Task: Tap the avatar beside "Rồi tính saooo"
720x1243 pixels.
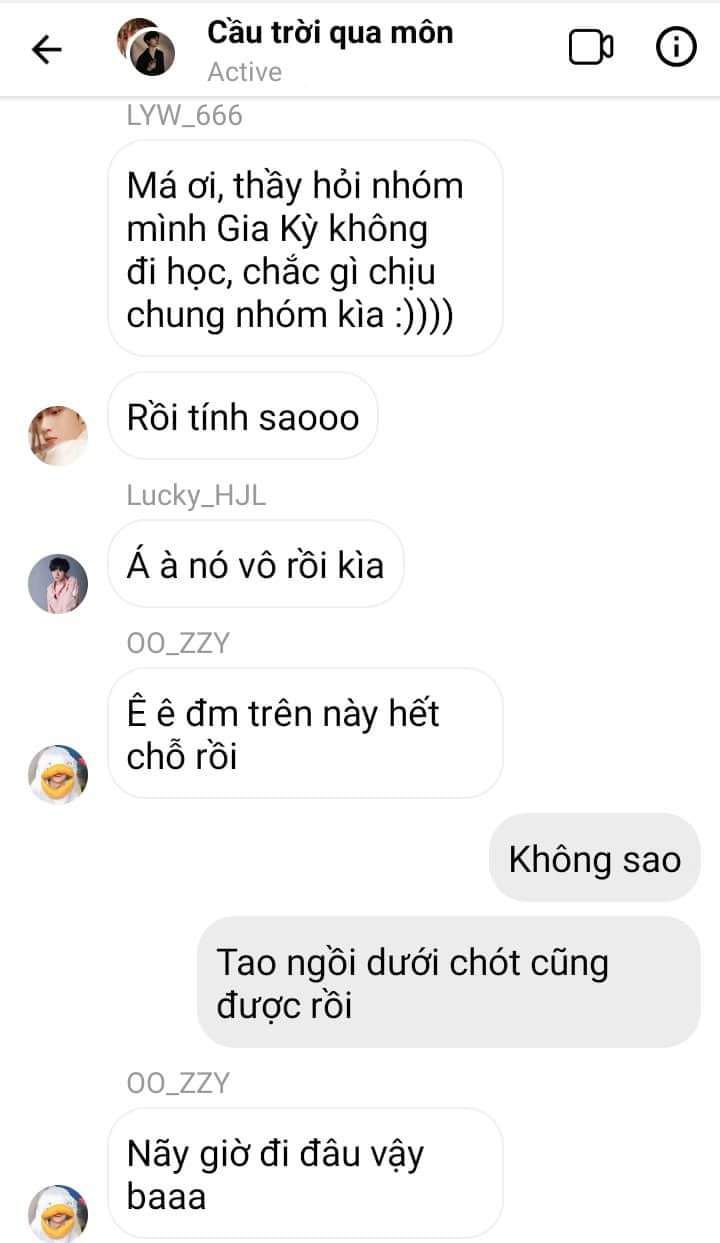Action: tap(58, 435)
